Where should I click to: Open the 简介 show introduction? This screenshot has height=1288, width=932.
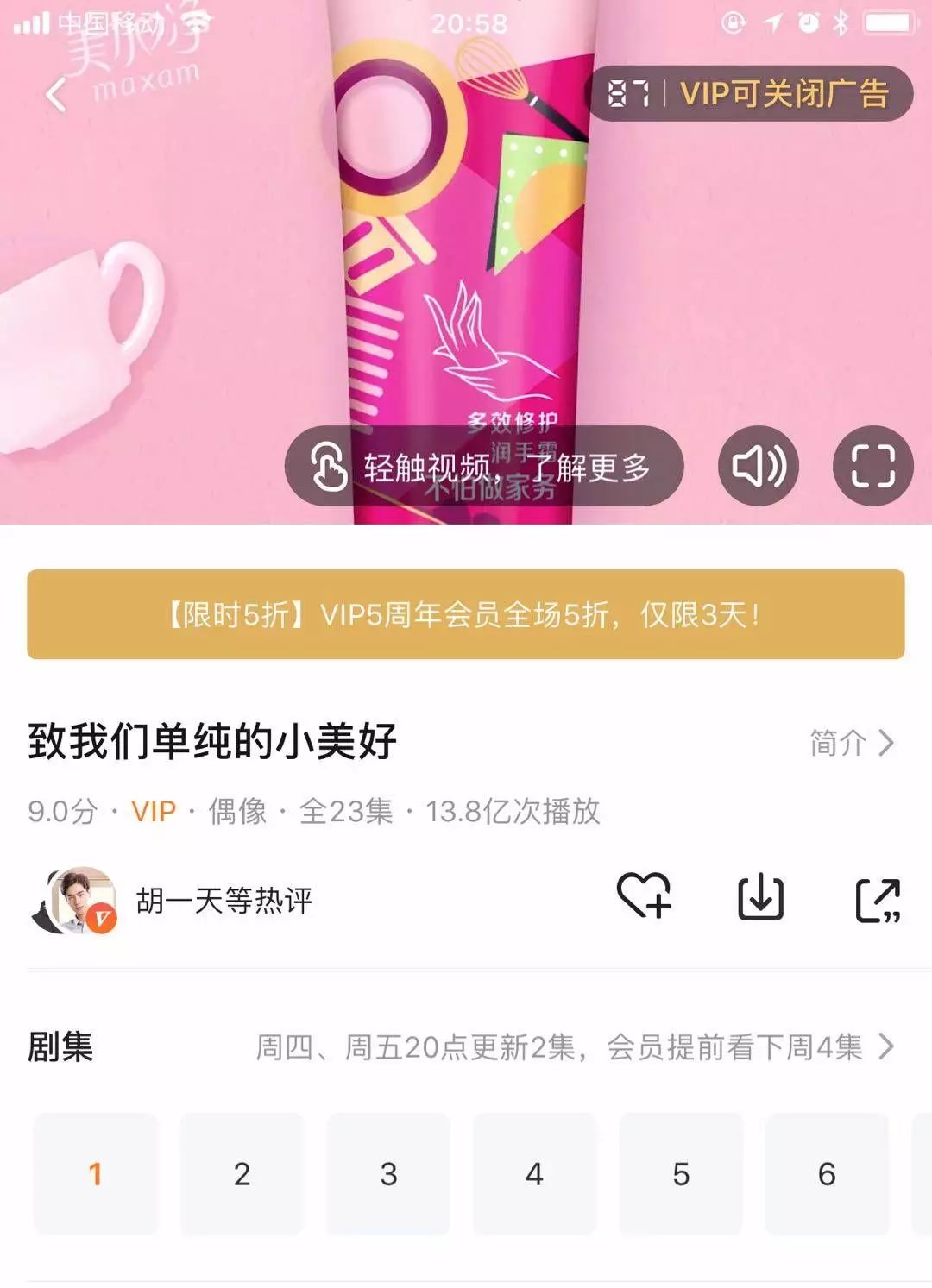click(851, 742)
